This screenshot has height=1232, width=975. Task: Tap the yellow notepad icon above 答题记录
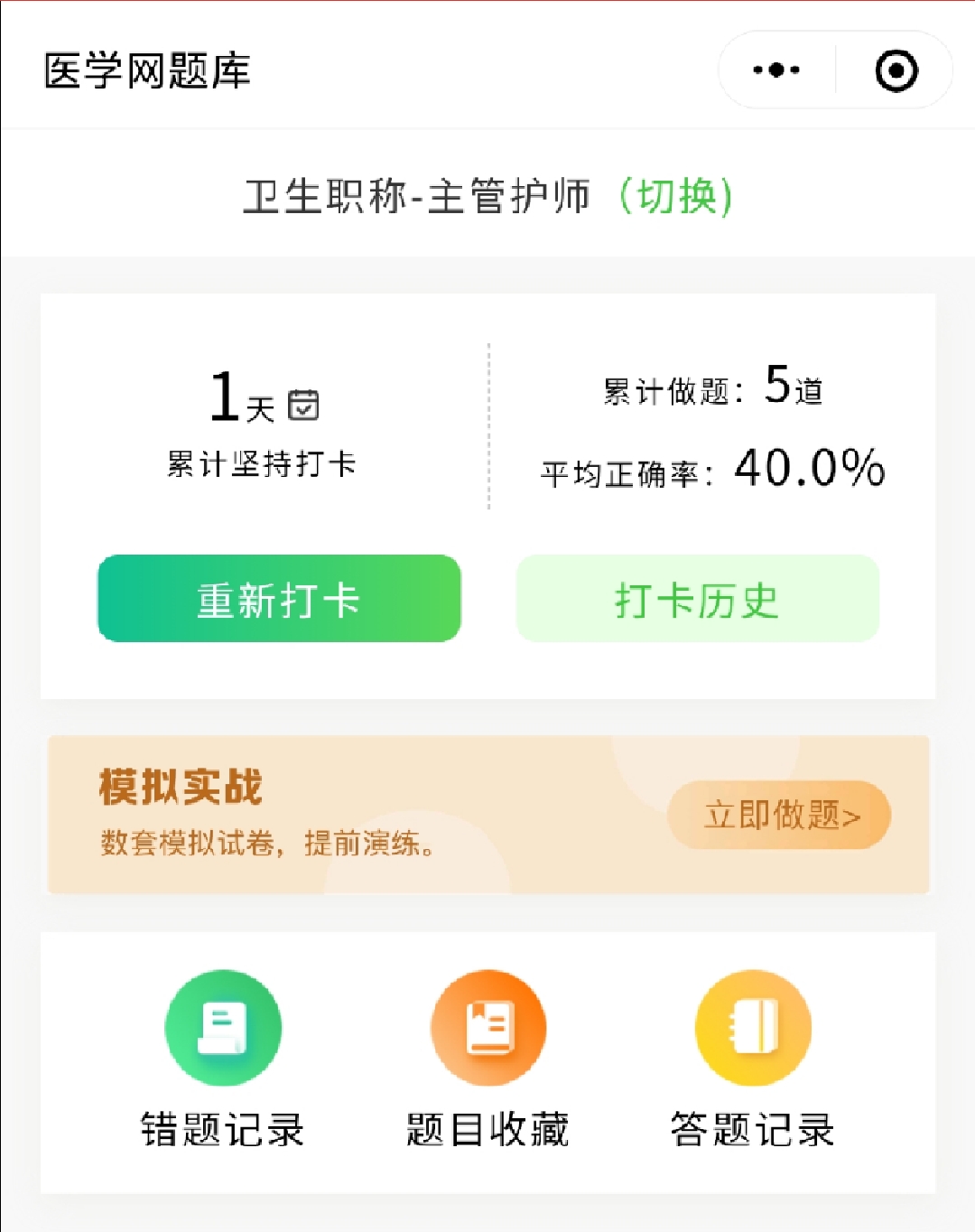click(752, 1028)
